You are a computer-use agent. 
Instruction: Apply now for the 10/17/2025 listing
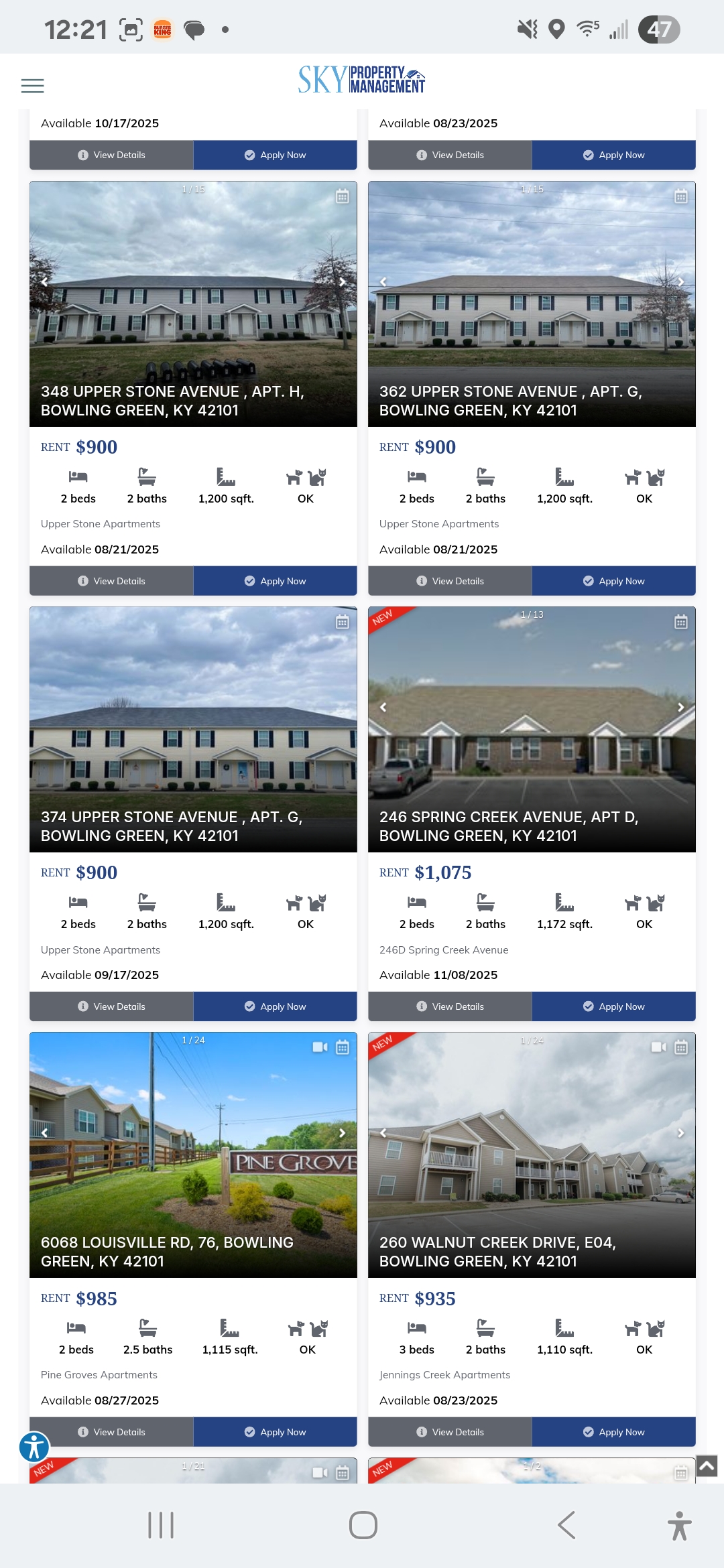tap(275, 155)
